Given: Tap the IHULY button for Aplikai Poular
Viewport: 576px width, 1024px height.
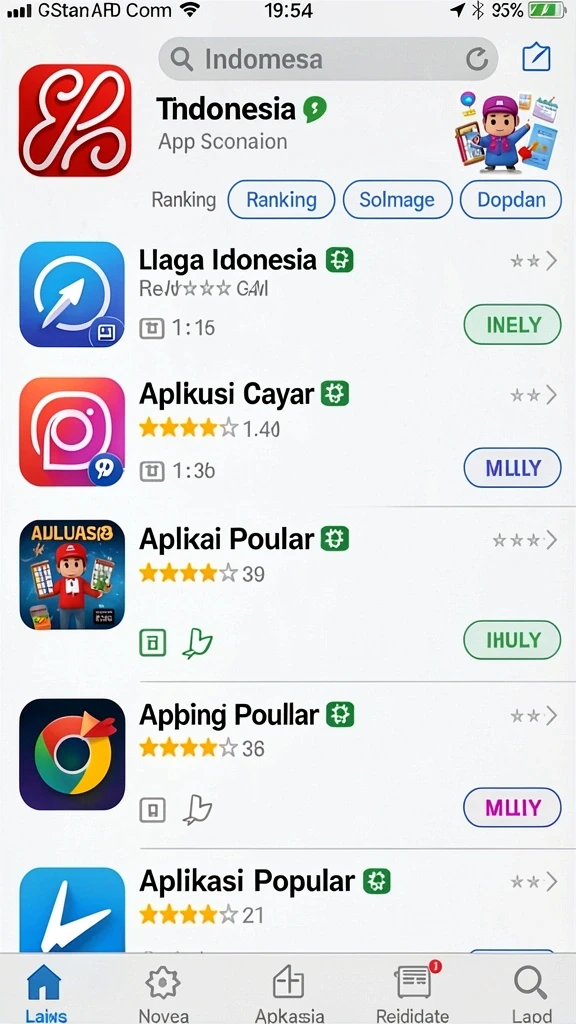Looking at the screenshot, I should pyautogui.click(x=513, y=640).
